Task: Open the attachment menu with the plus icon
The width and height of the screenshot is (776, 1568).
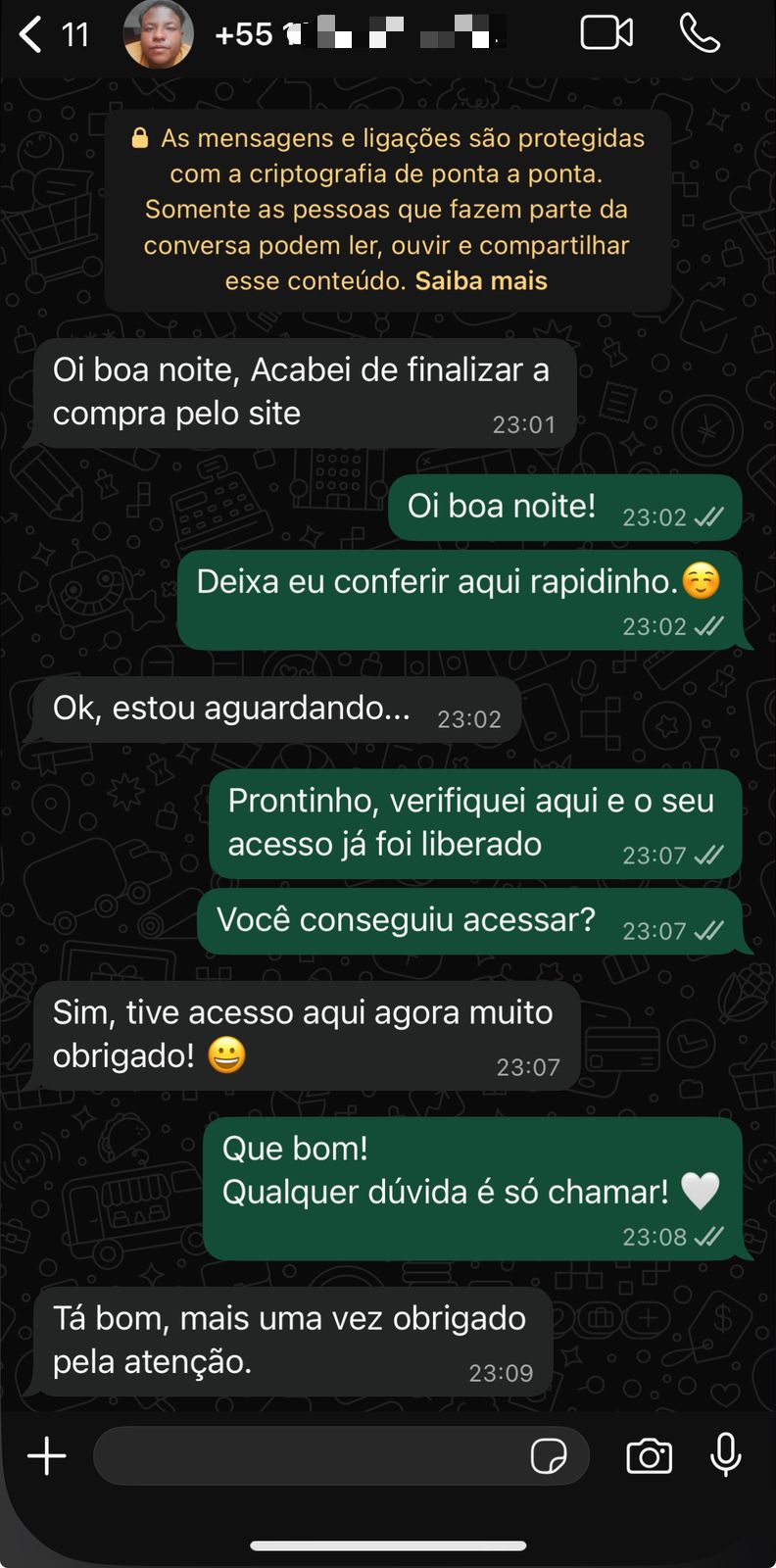Action: pyautogui.click(x=45, y=1456)
